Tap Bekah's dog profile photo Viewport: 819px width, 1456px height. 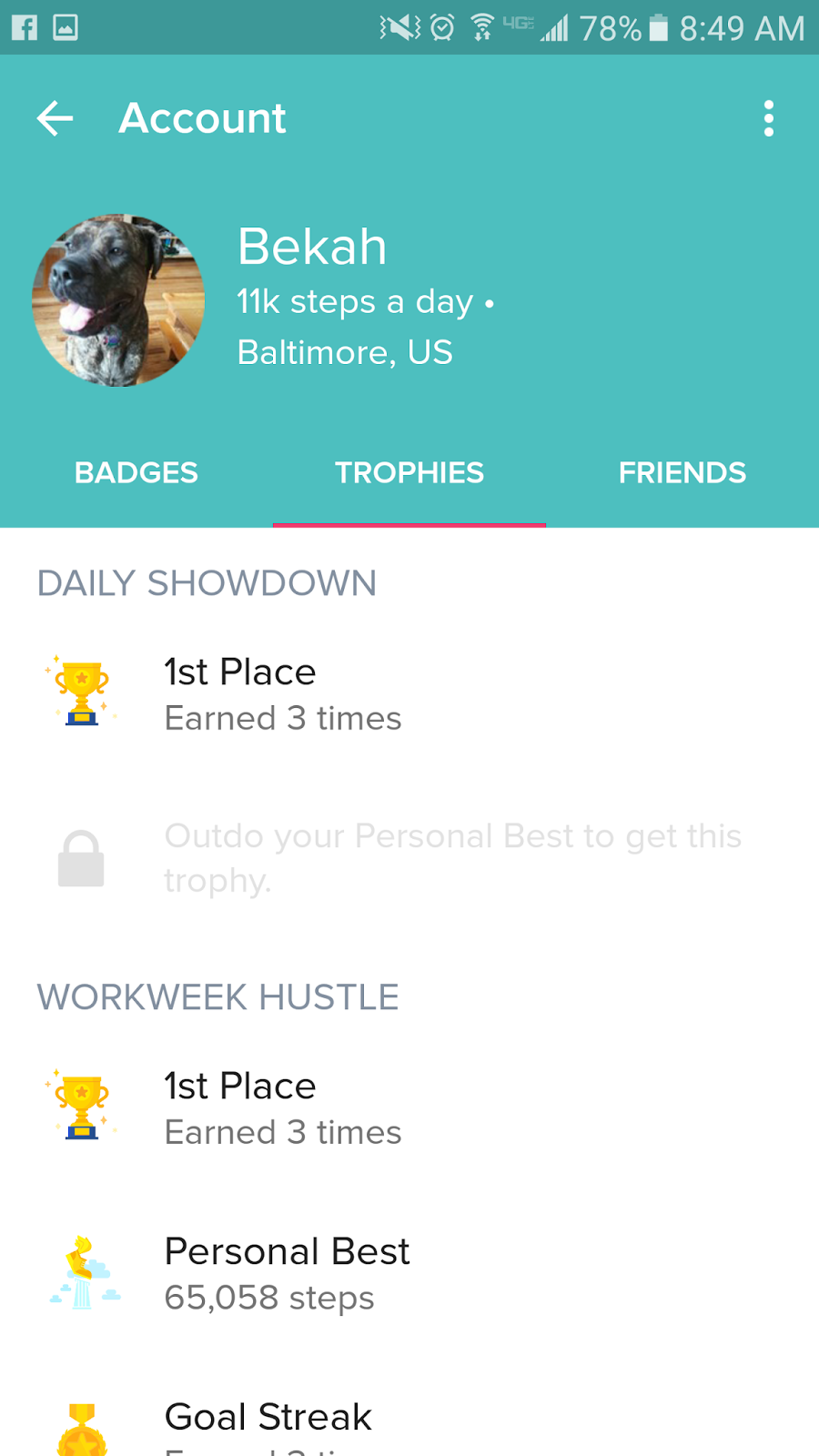click(118, 300)
